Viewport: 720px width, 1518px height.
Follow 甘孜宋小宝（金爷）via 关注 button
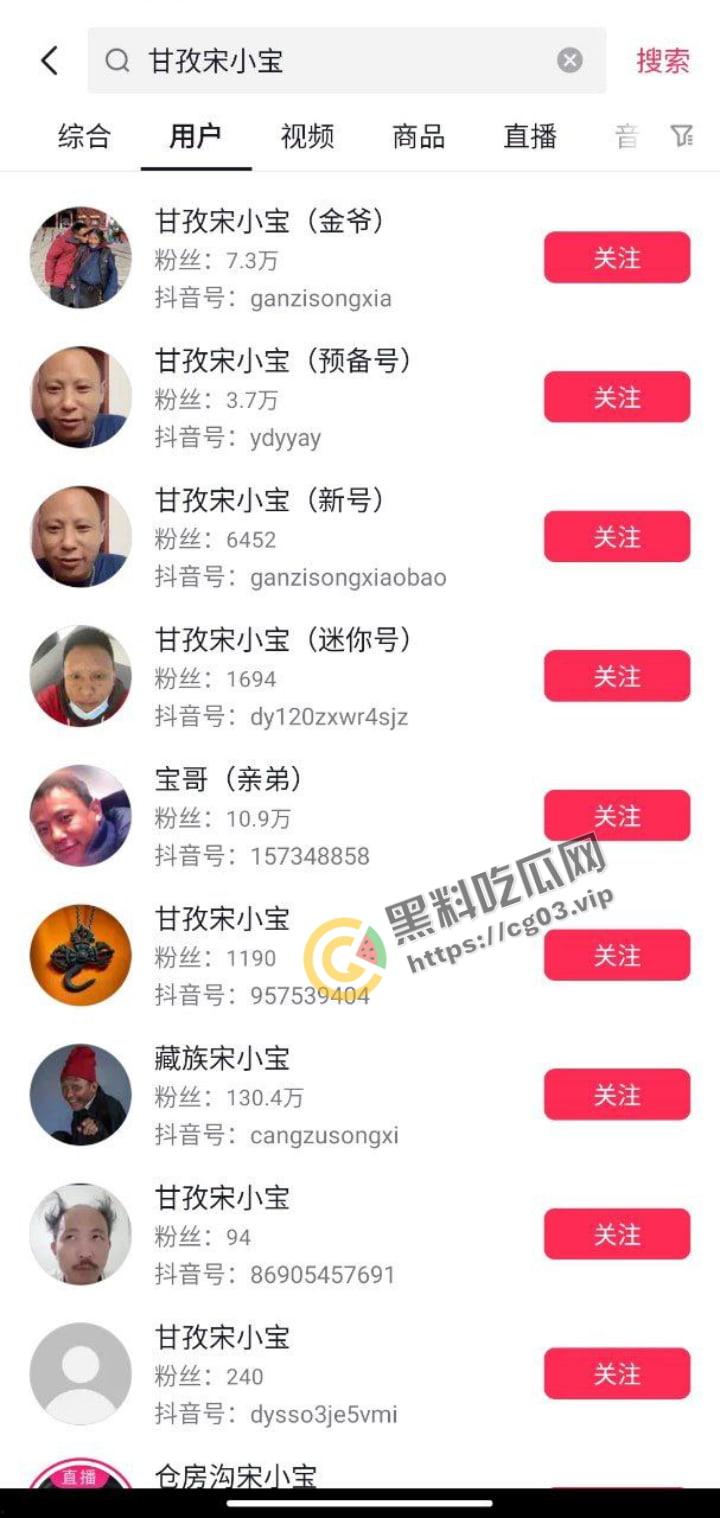point(616,258)
